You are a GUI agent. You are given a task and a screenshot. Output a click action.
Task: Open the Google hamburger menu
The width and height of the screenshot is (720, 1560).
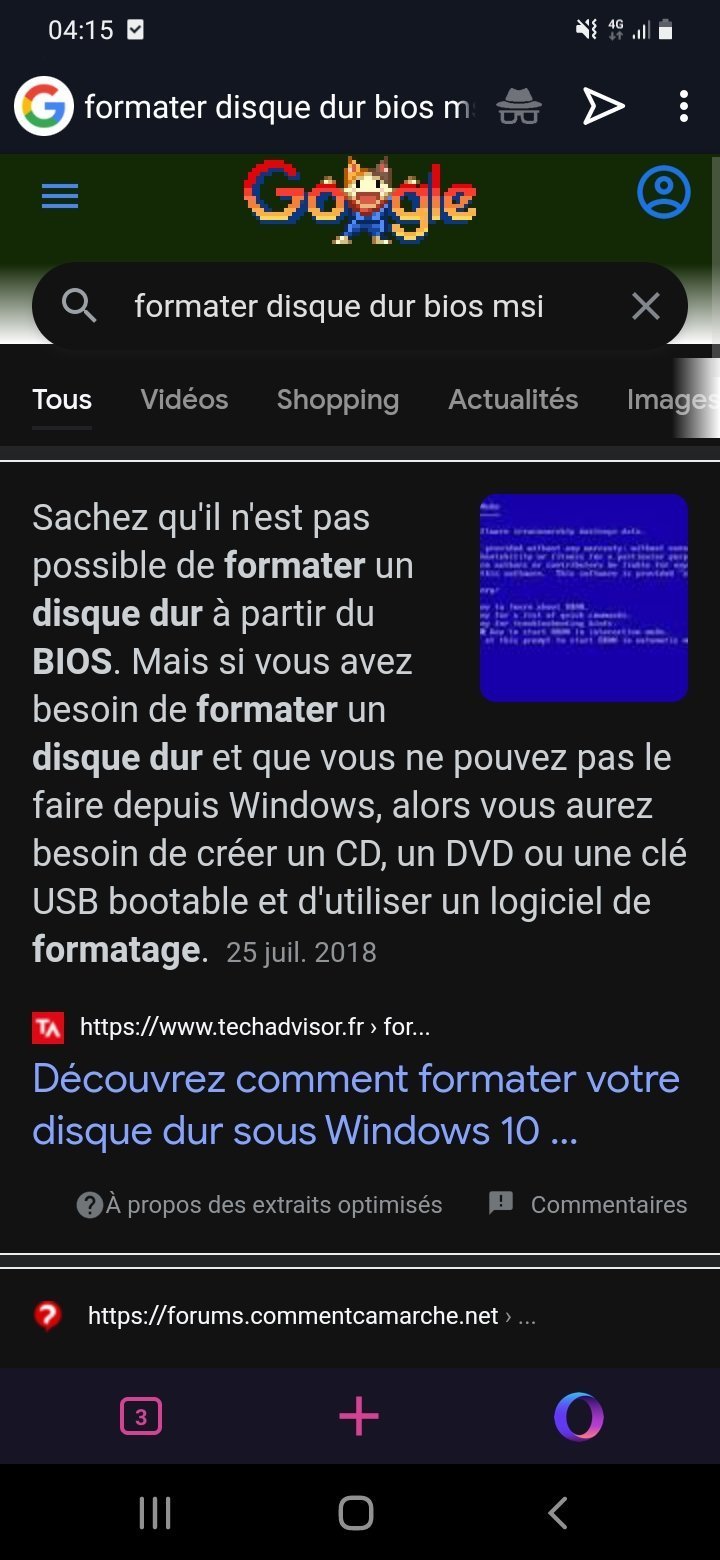[59, 196]
